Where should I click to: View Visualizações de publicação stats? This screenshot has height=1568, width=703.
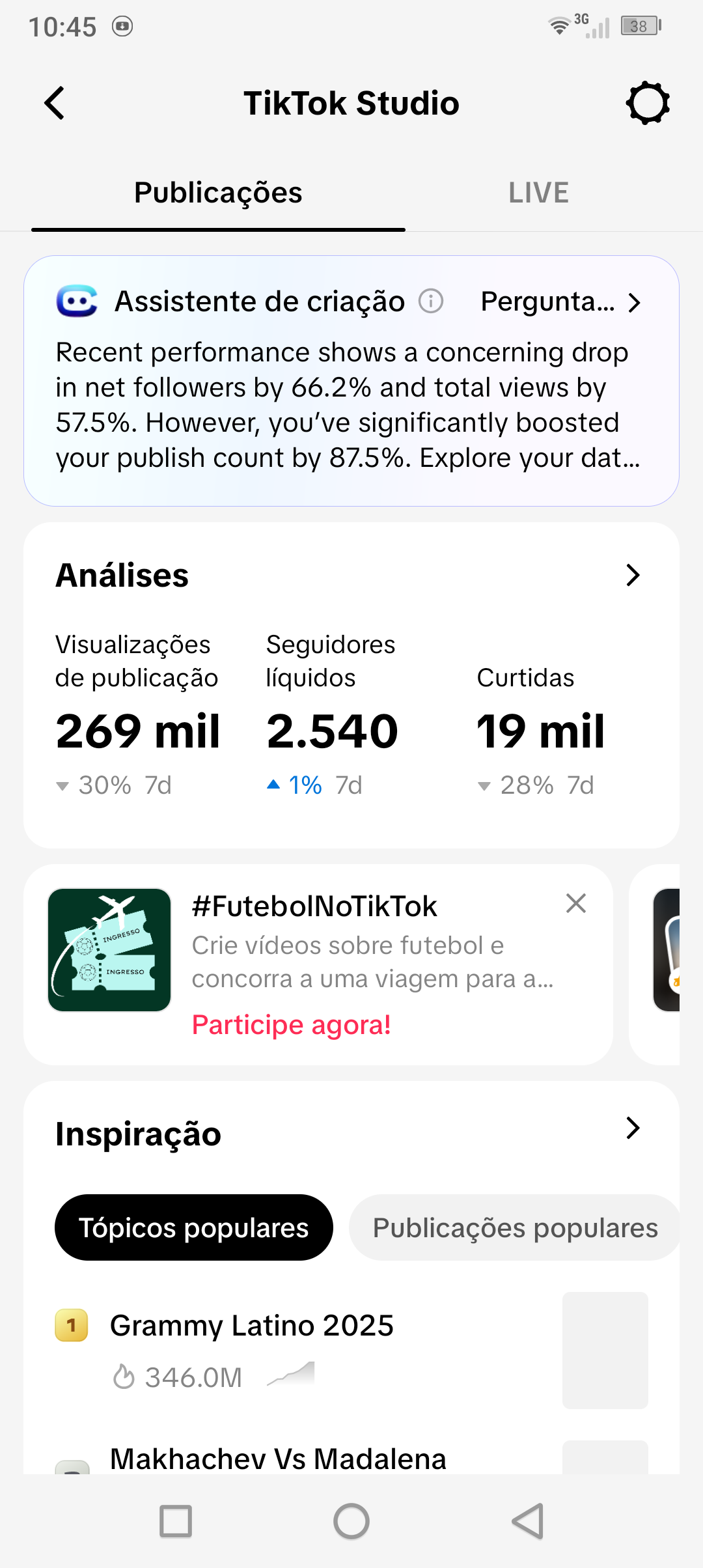(x=137, y=713)
